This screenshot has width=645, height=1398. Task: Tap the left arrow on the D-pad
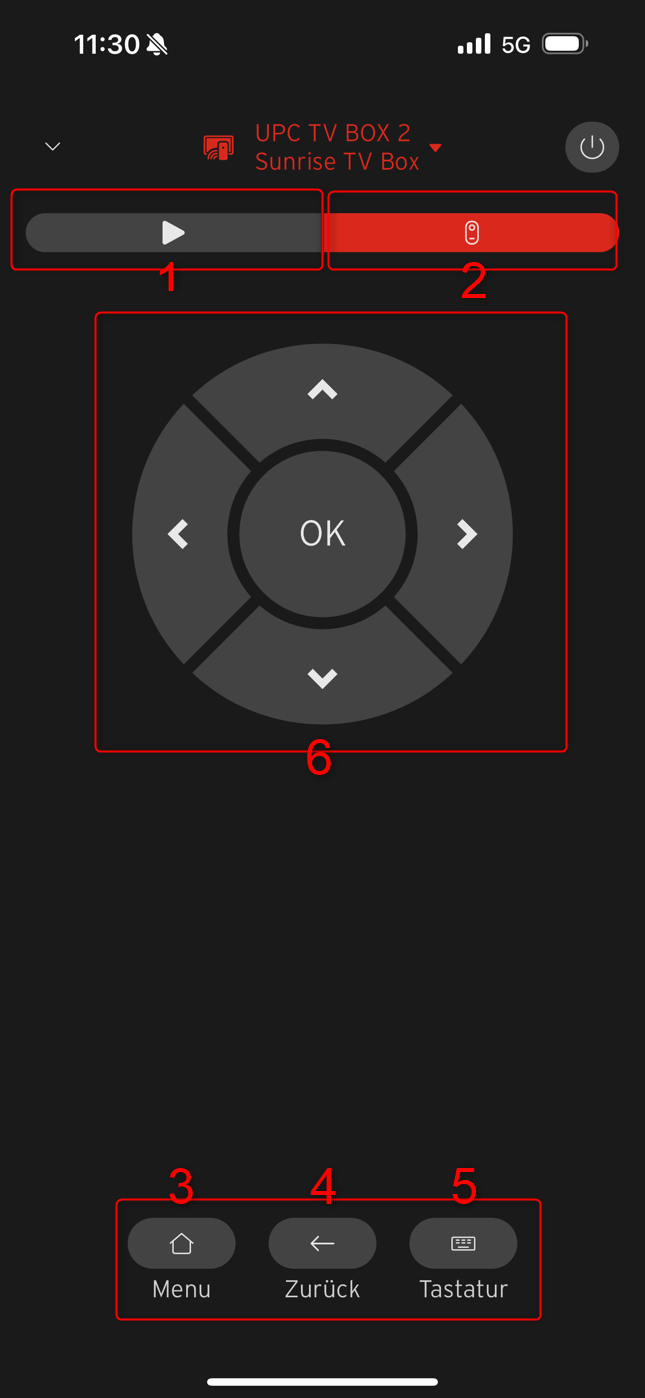tap(179, 534)
